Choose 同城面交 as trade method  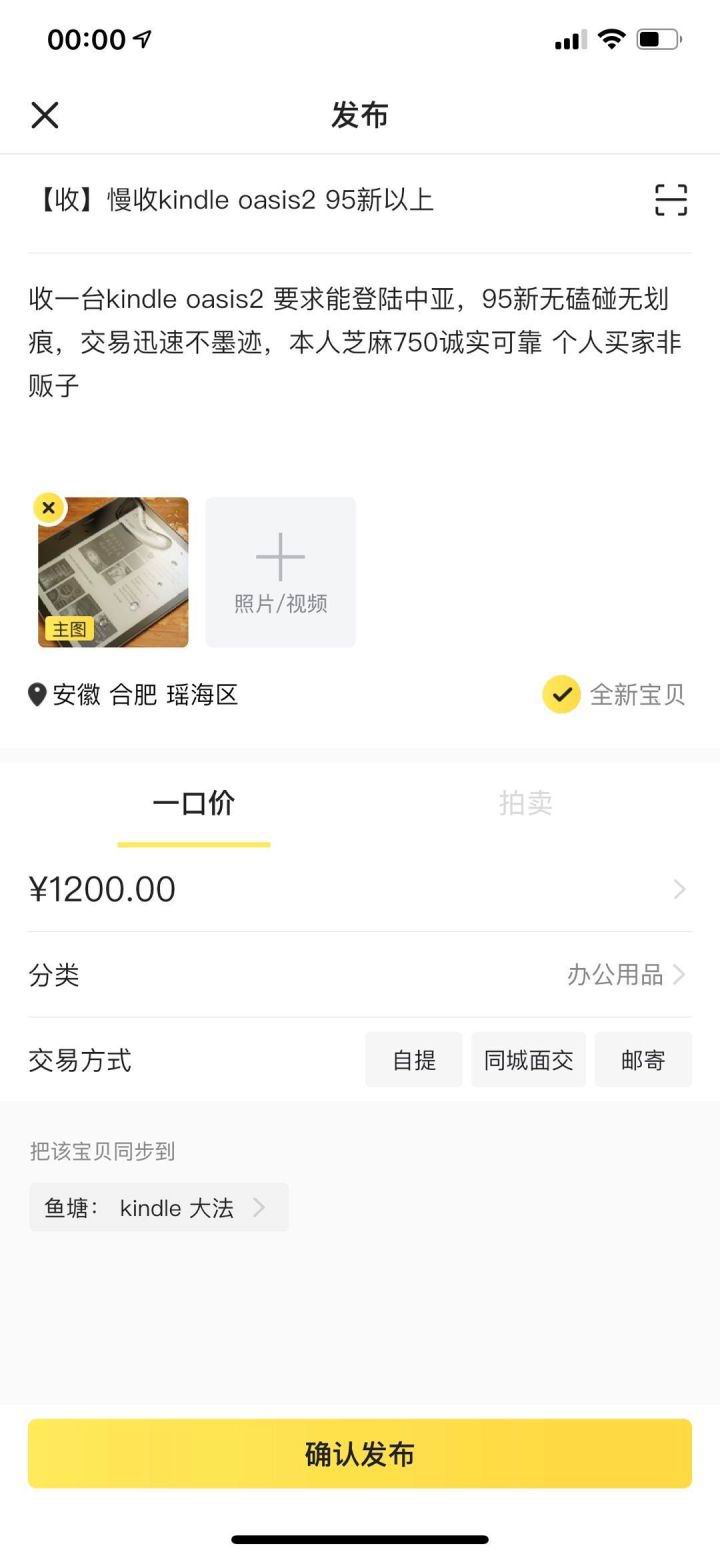coord(528,1060)
